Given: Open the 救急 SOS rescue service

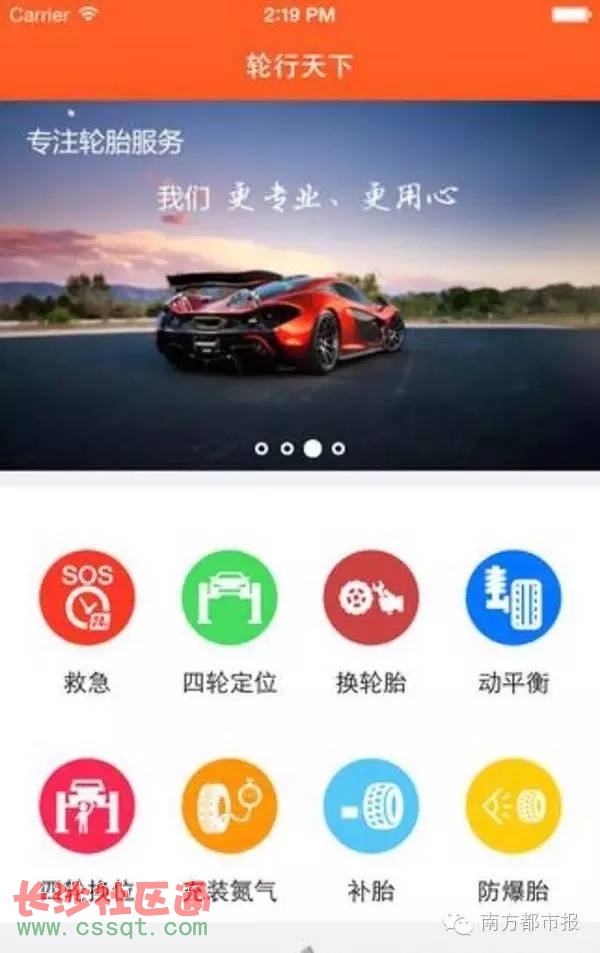Looking at the screenshot, I should point(87,598).
